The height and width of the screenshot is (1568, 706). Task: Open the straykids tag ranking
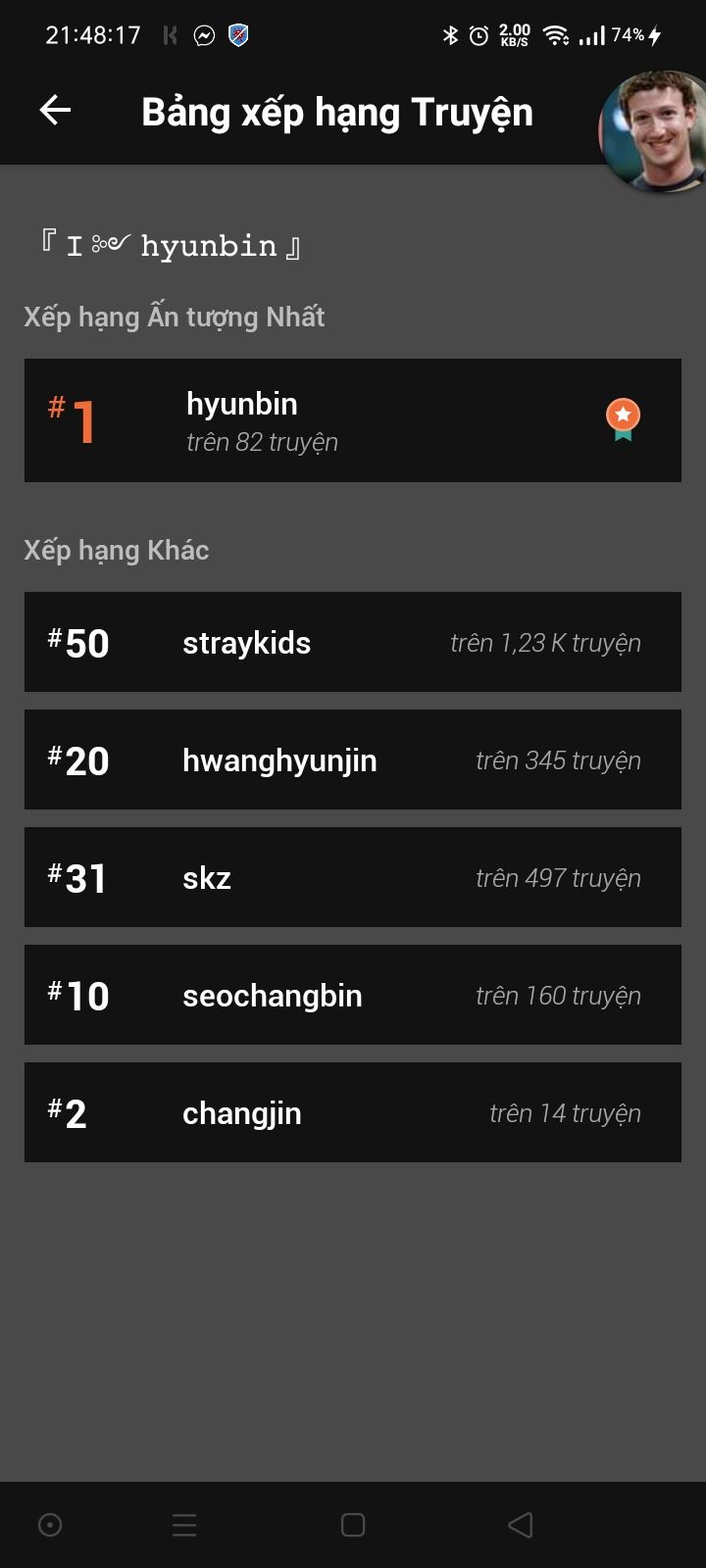(x=353, y=642)
